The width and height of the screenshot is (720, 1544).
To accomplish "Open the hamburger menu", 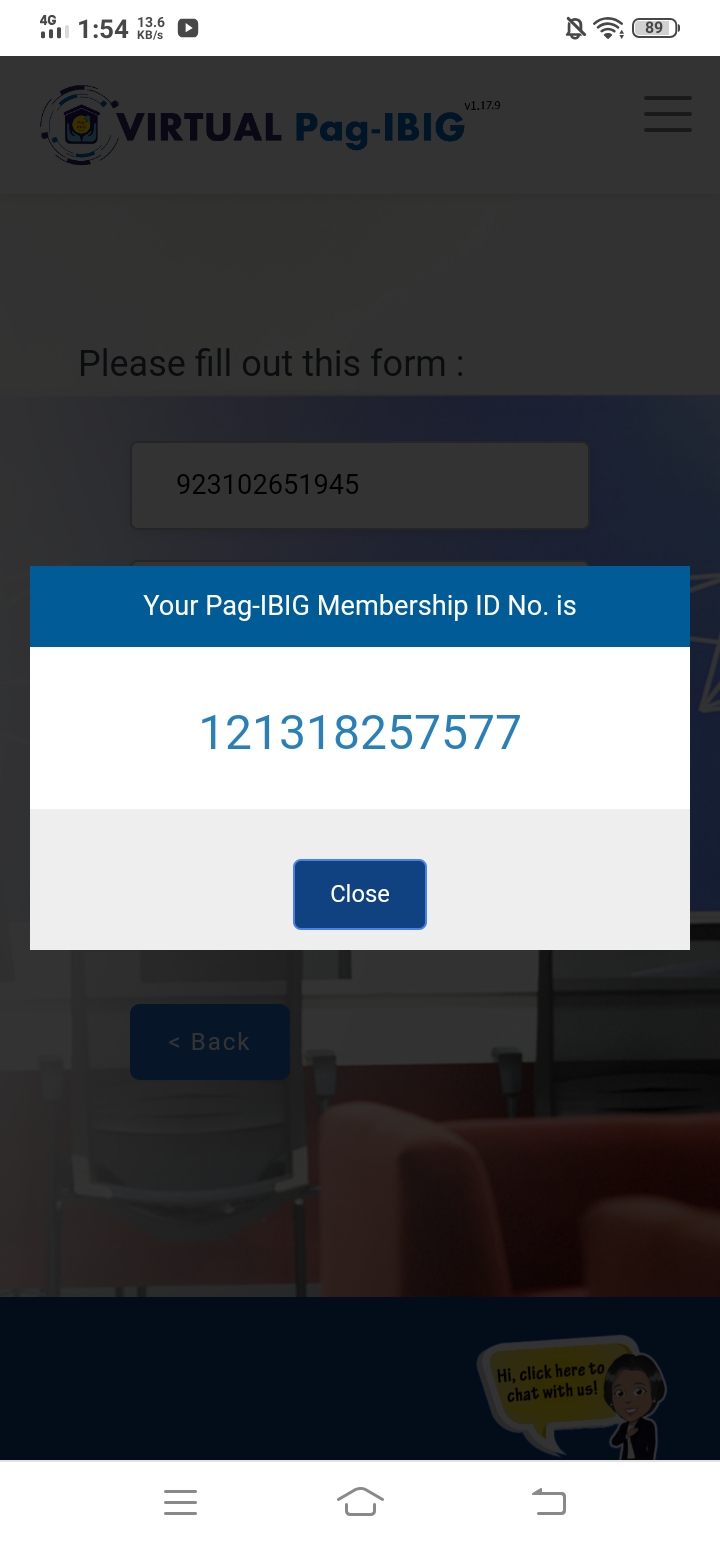I will point(667,114).
